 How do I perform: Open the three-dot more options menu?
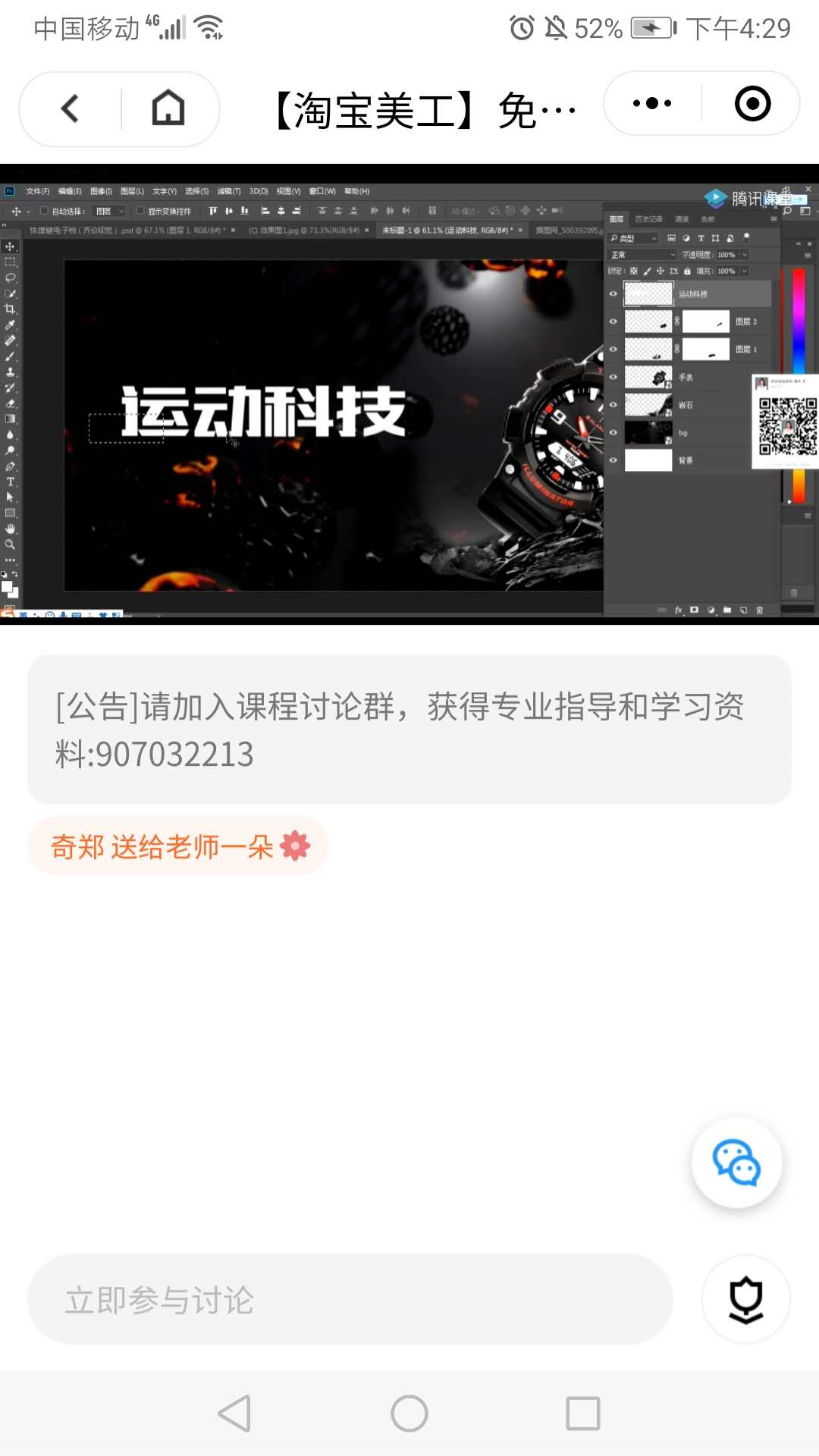(x=652, y=104)
